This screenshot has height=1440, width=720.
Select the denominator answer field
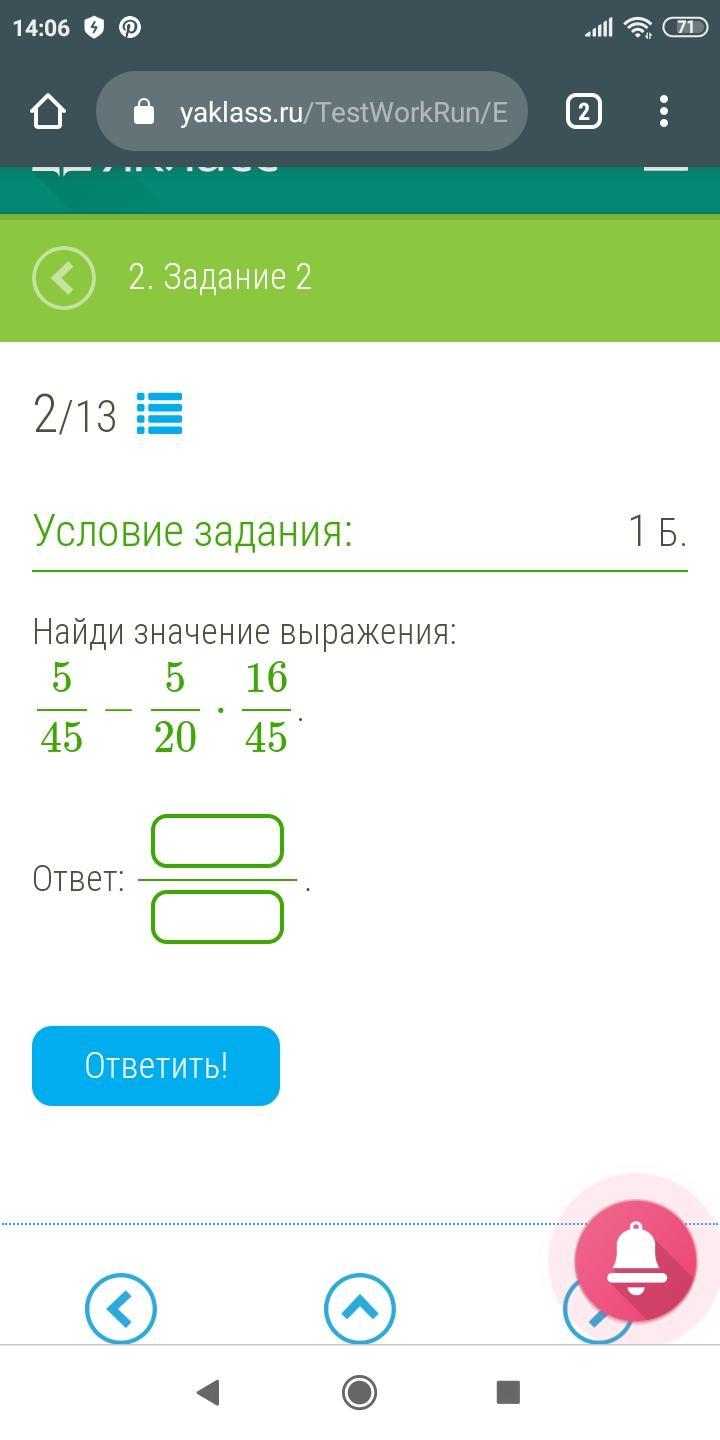coord(217,917)
